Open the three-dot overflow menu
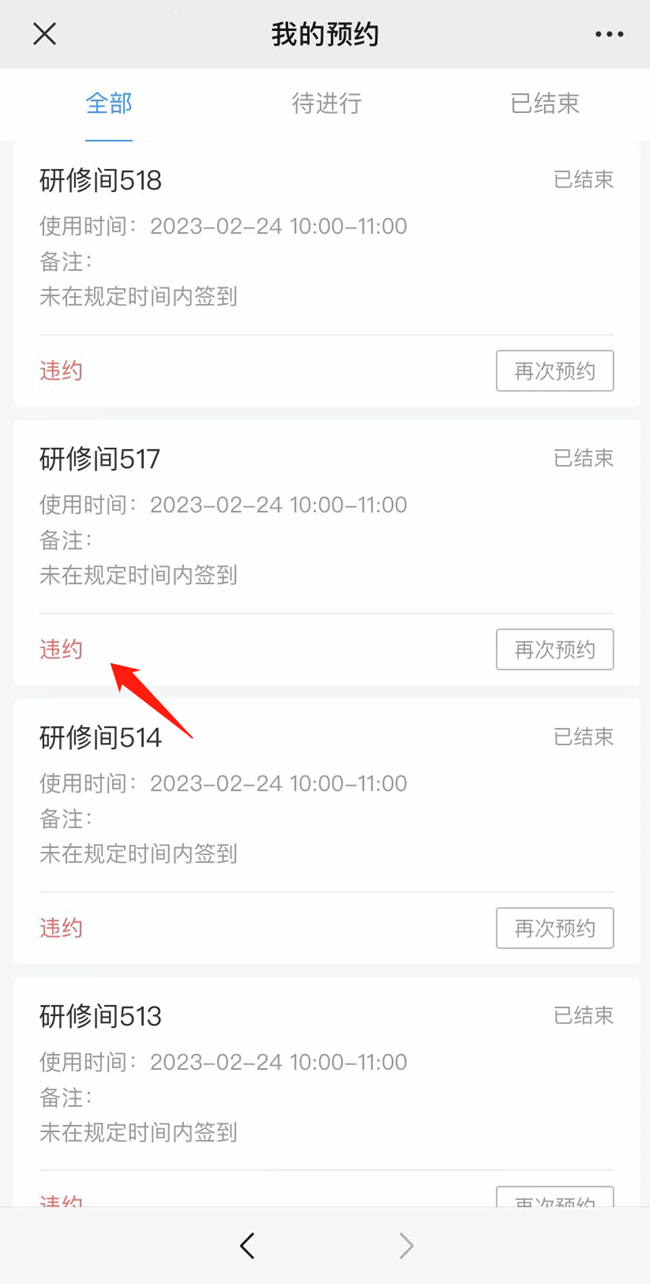The image size is (650, 1284). click(x=609, y=34)
